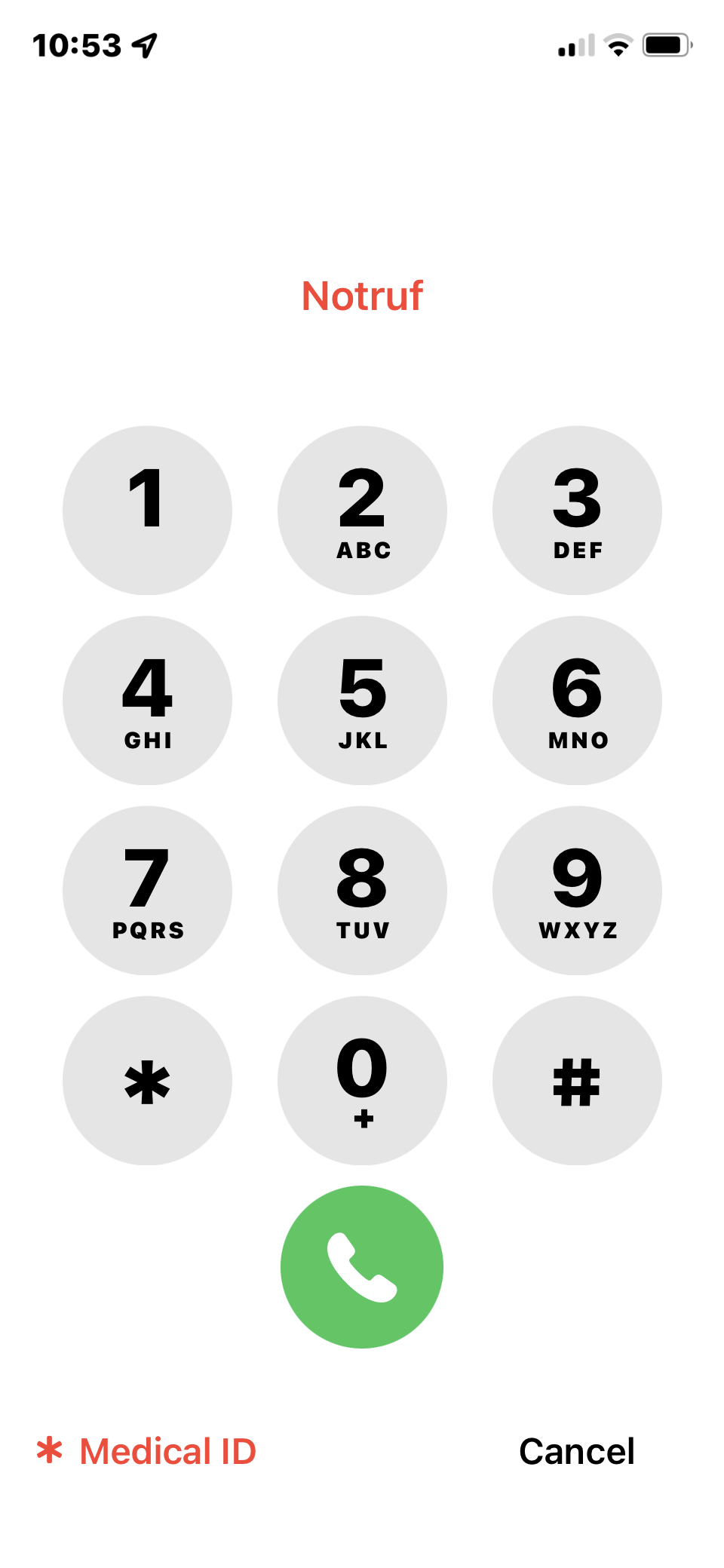Start the emergency call with green button
The height and width of the screenshot is (1568, 724).
(362, 1267)
